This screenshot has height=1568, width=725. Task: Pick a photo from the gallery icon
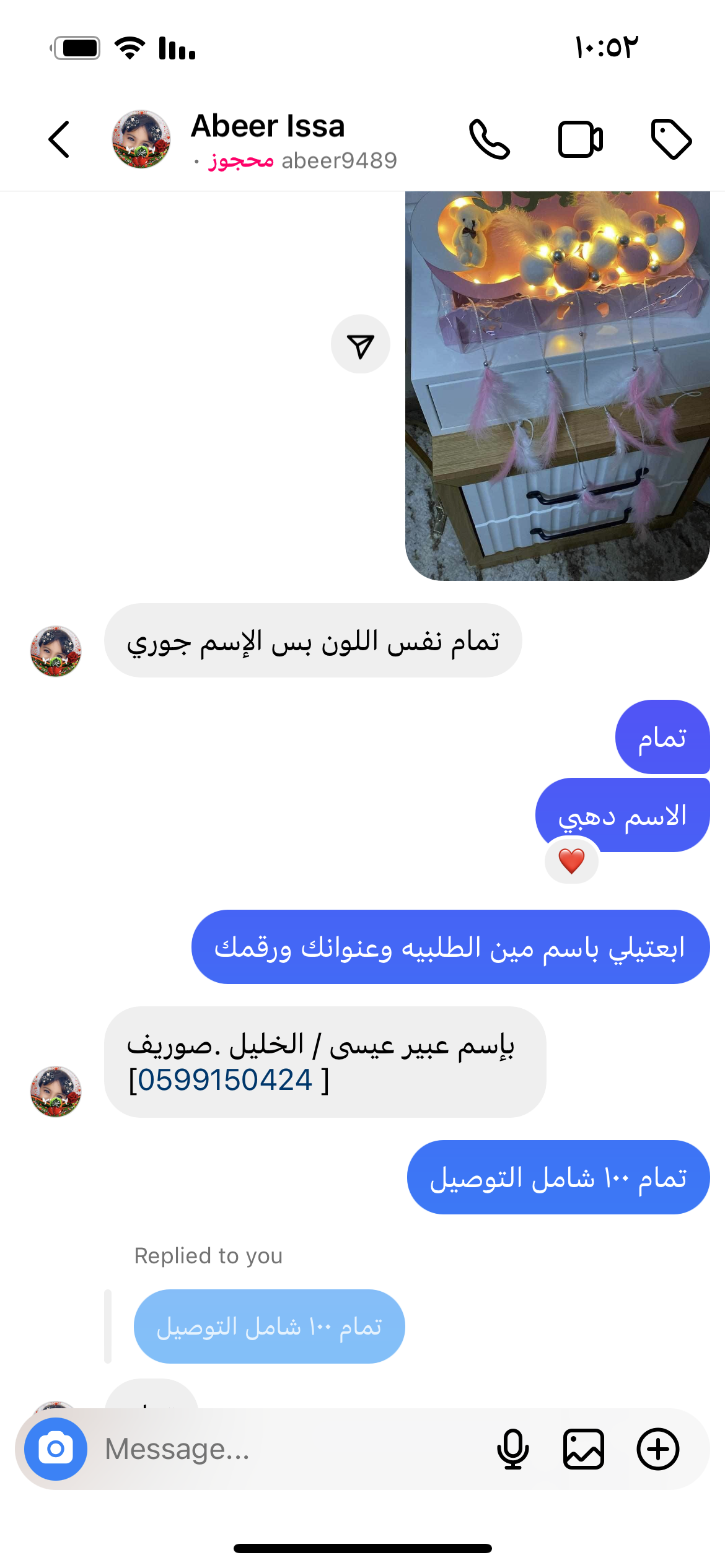point(584,1449)
